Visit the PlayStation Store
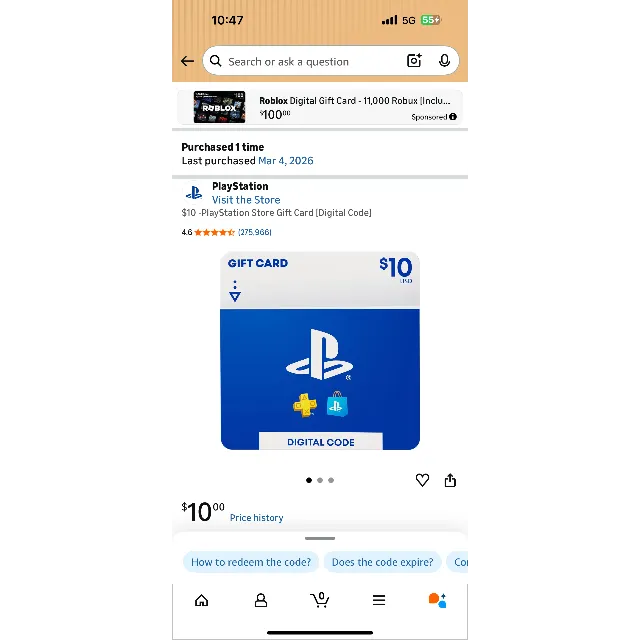The image size is (640, 640). 246,200
